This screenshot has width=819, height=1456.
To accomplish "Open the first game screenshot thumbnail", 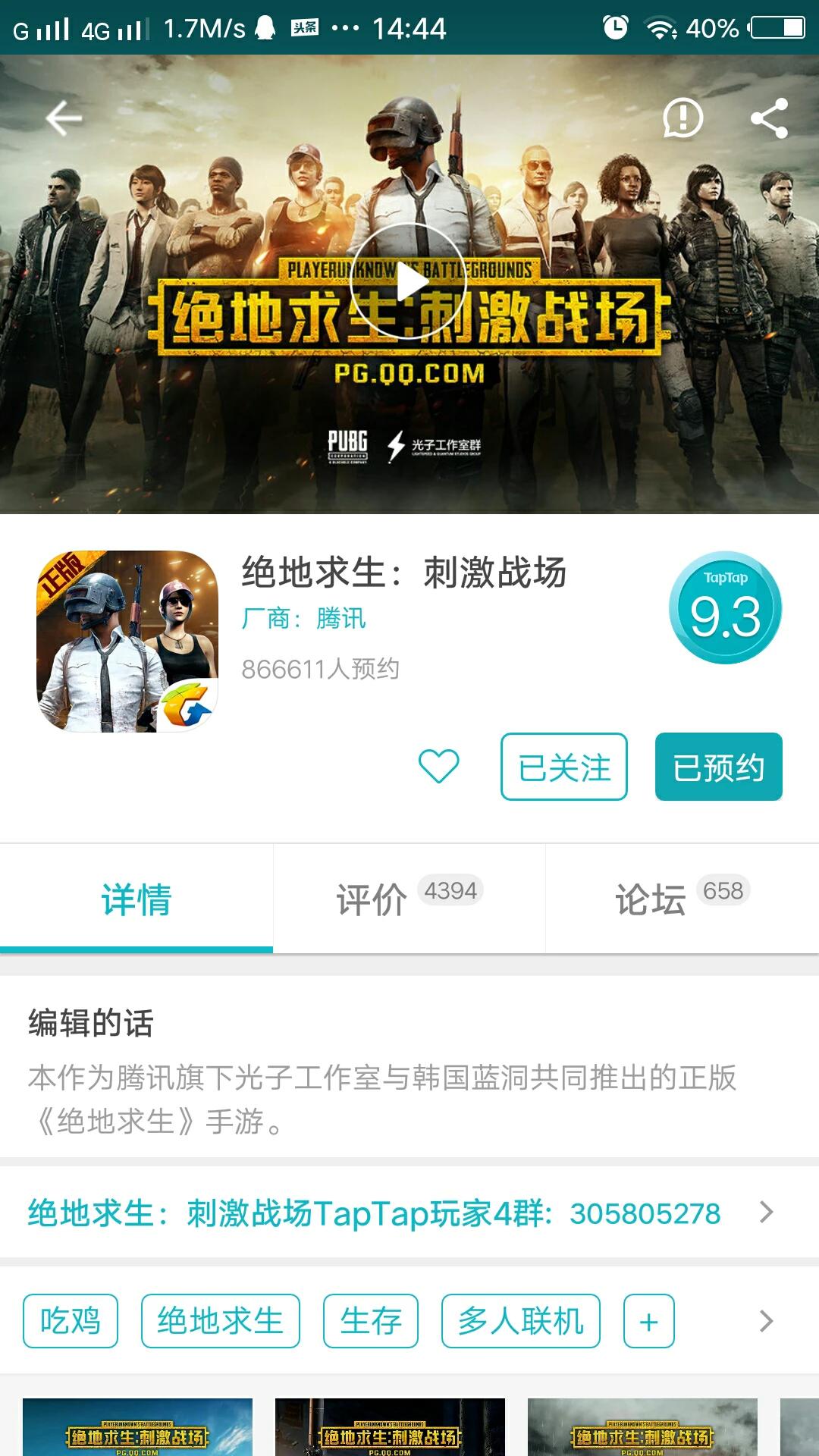I will tap(137, 1427).
